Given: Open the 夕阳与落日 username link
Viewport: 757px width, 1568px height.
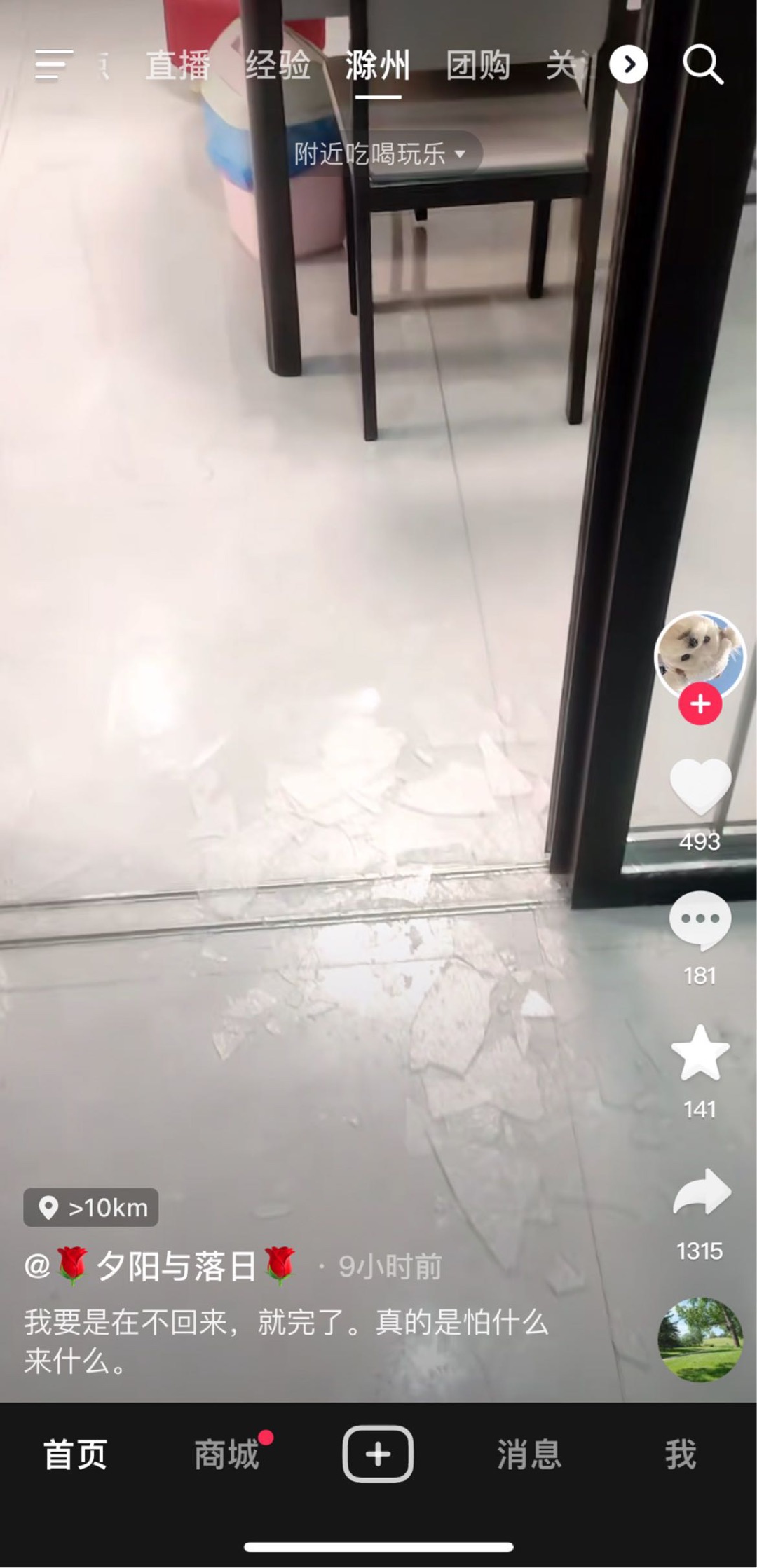Looking at the screenshot, I should (x=161, y=1266).
